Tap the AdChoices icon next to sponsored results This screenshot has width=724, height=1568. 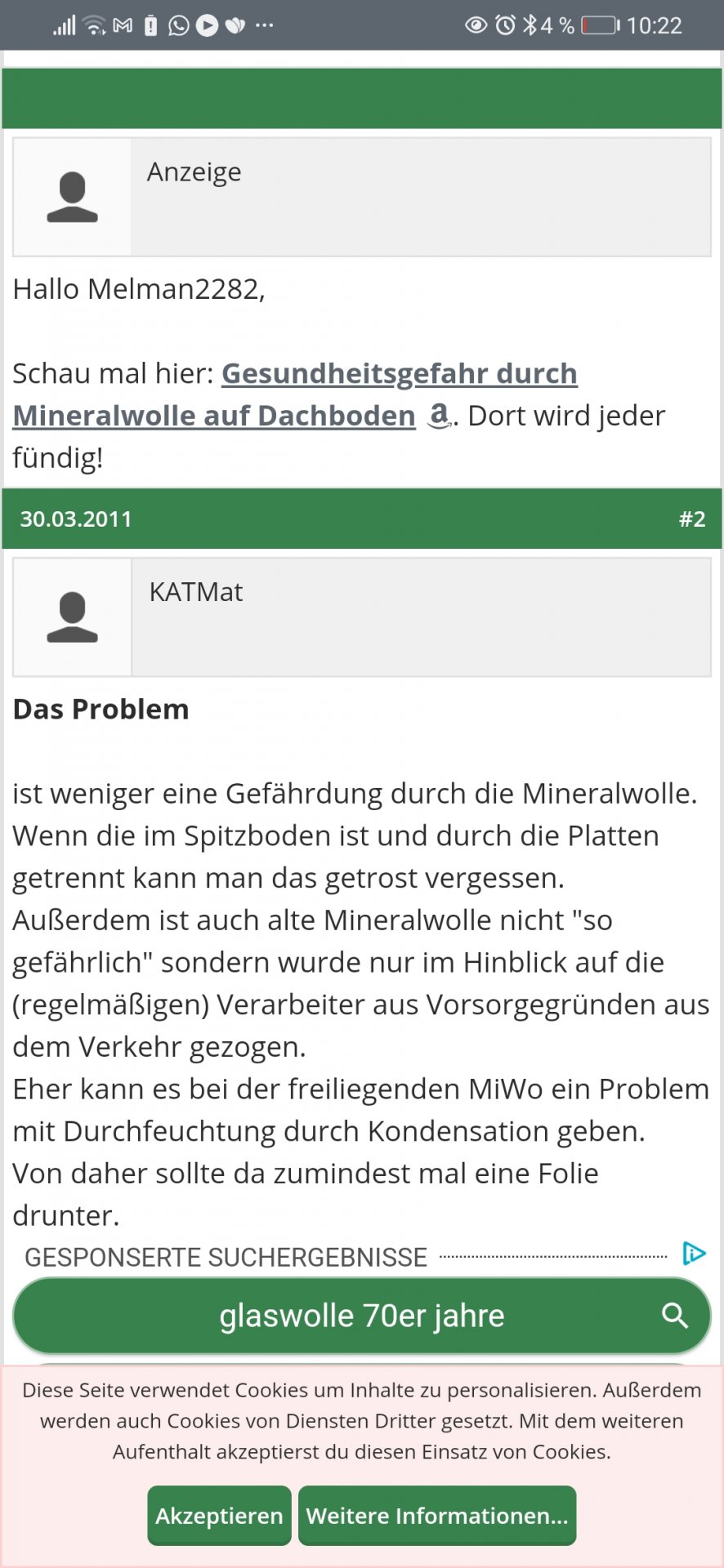694,1253
